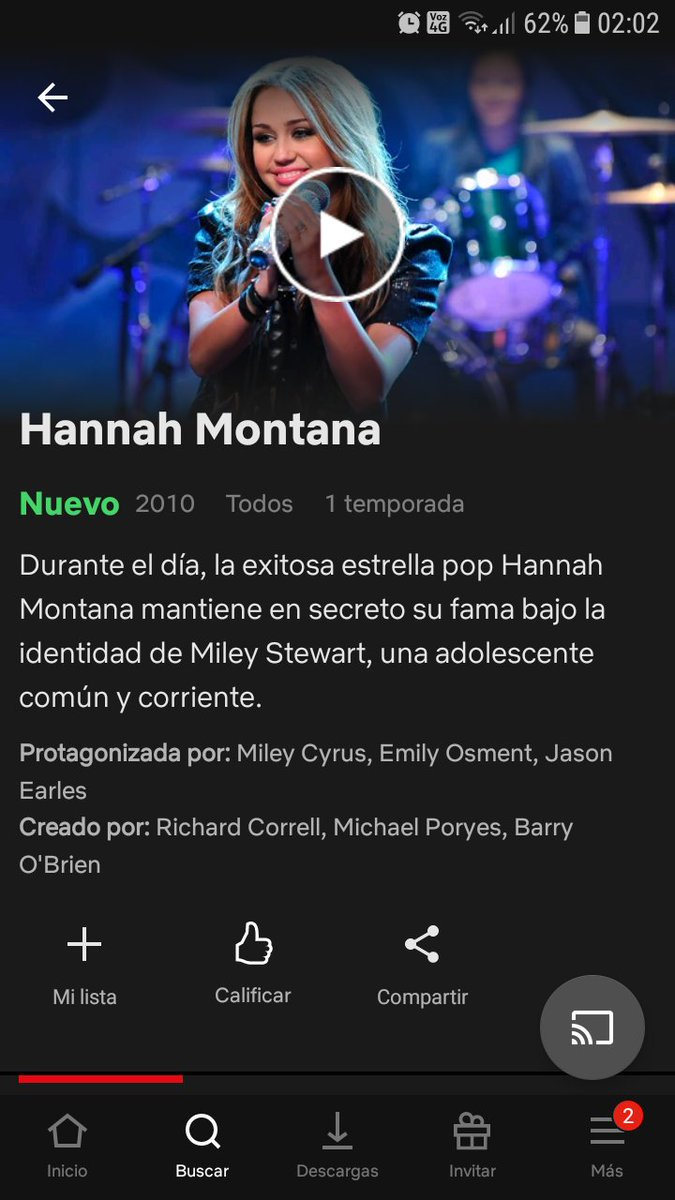Switch to the Inicio tab
Image resolution: width=675 pixels, height=1200 pixels.
point(67,1146)
